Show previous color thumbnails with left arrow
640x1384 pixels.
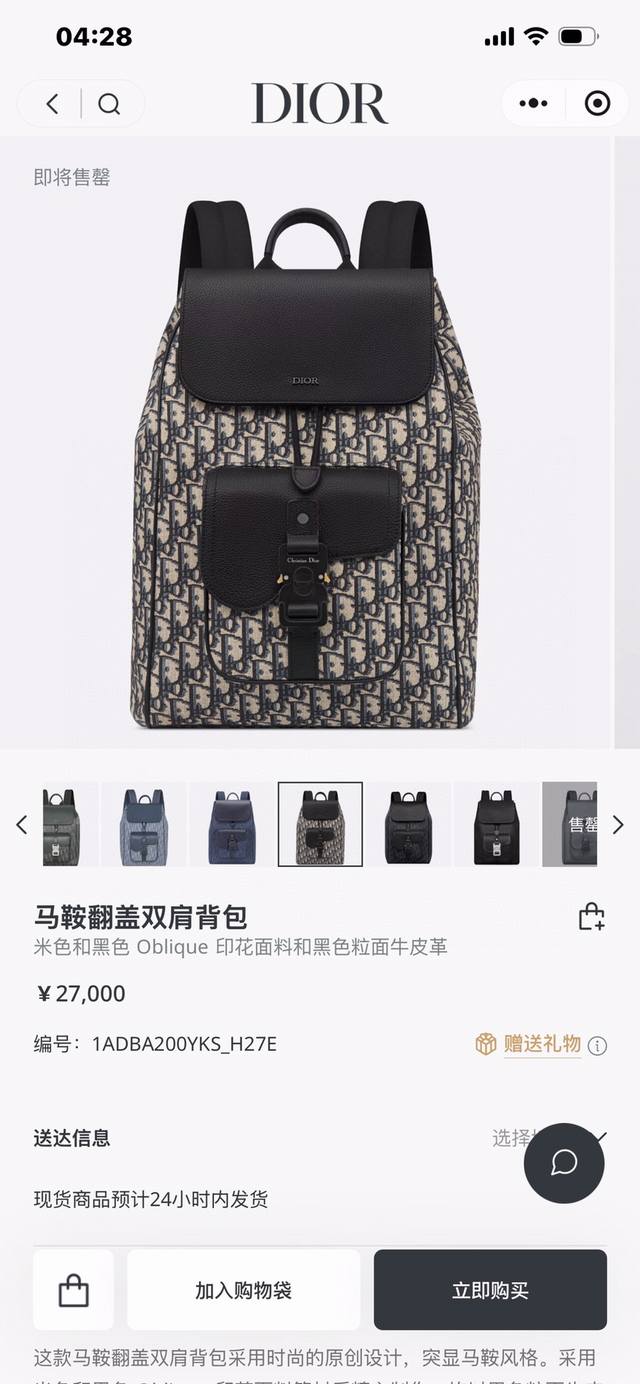click(21, 825)
